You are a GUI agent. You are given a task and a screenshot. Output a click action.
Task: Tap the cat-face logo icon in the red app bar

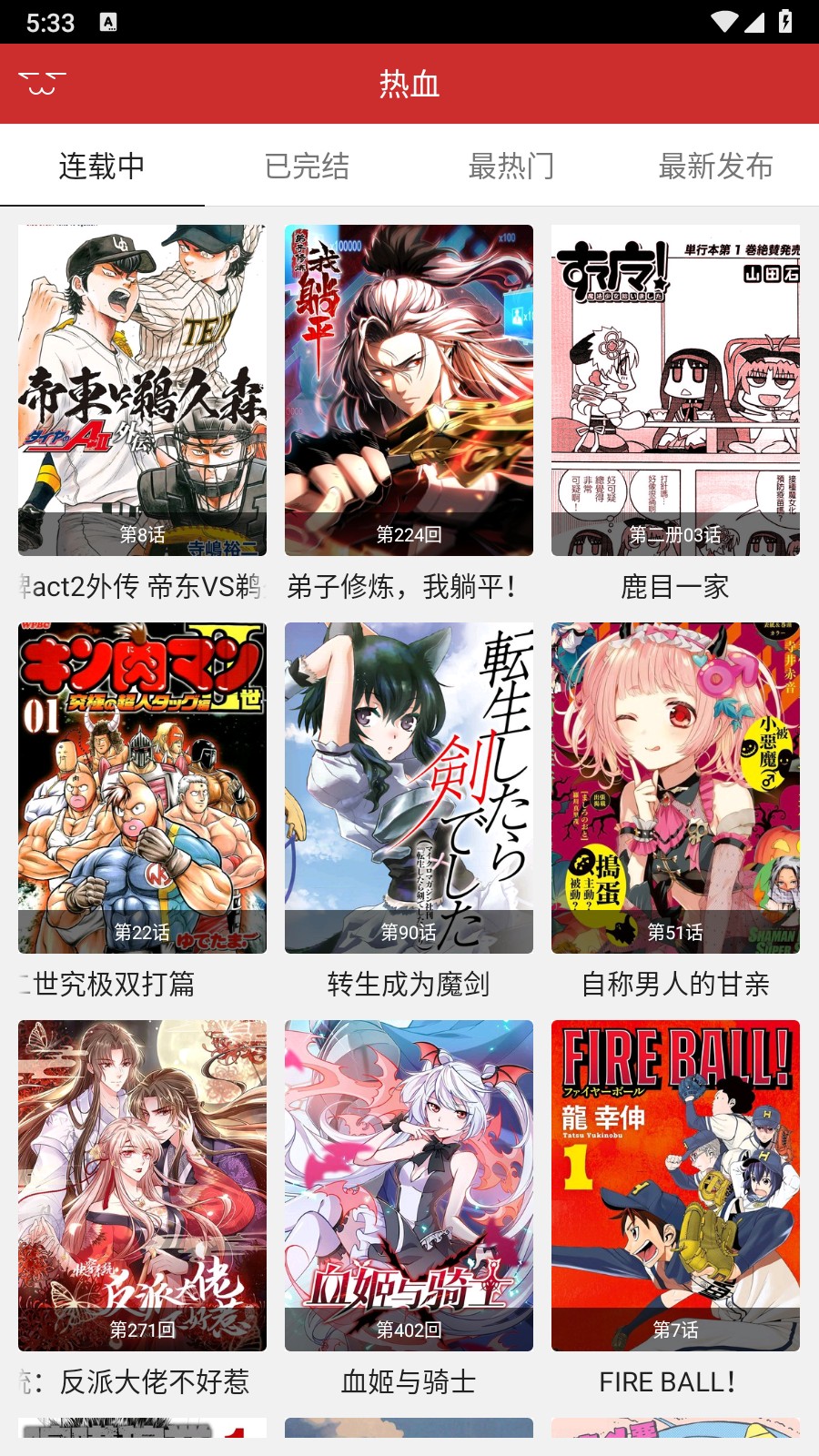[x=40, y=83]
